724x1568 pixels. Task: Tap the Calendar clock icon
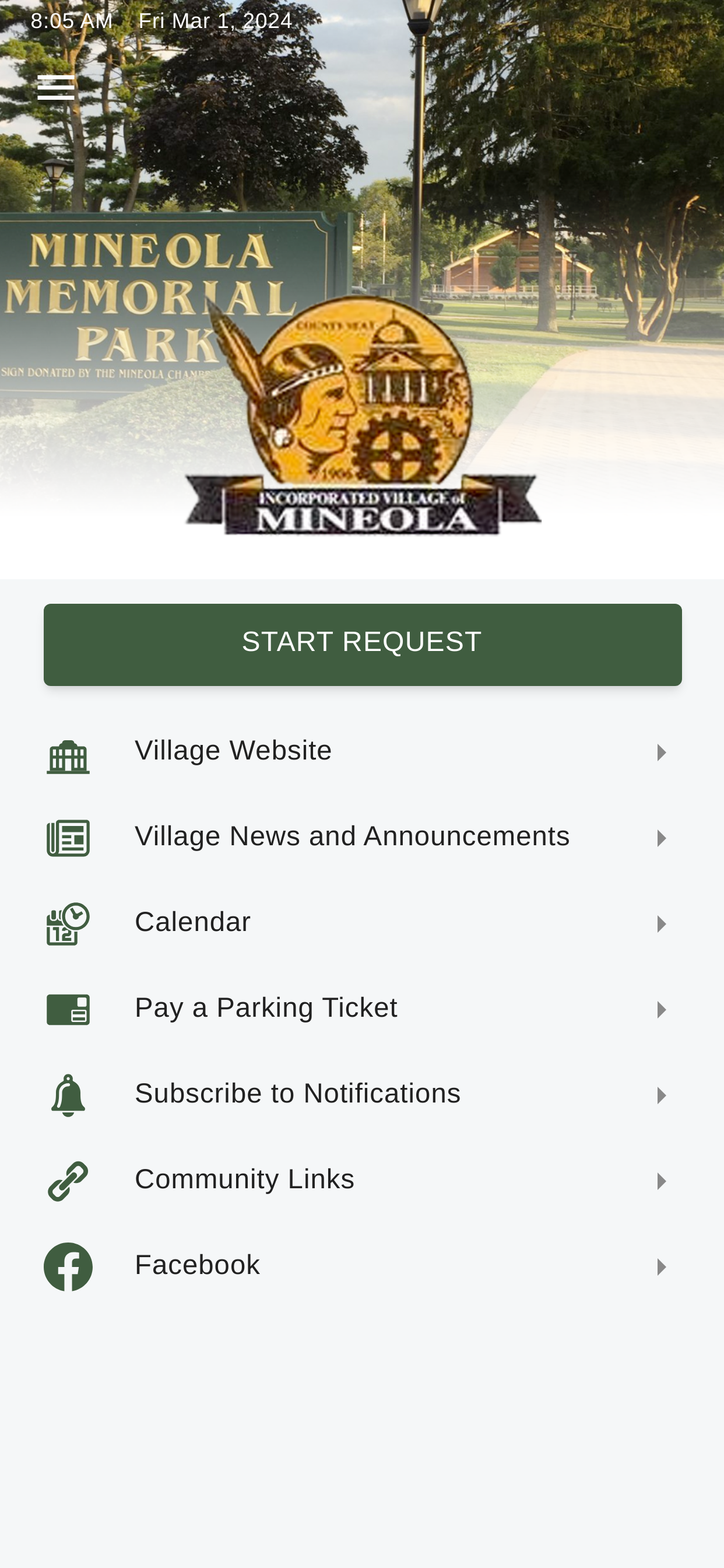tap(68, 924)
